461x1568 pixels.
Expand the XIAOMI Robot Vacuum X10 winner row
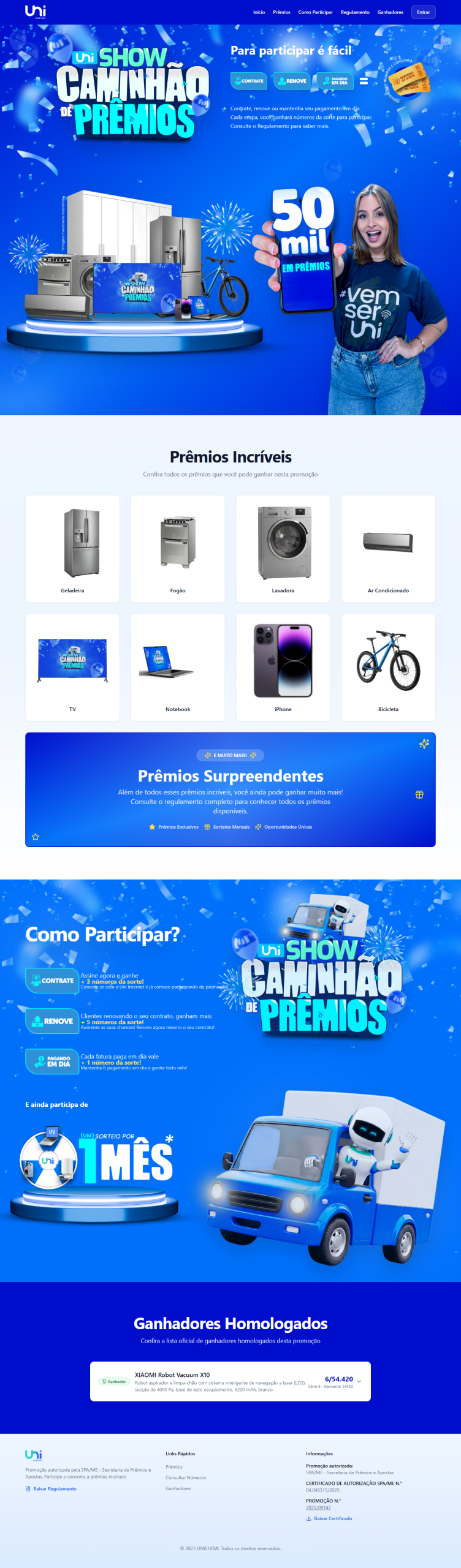pyautogui.click(x=359, y=1381)
